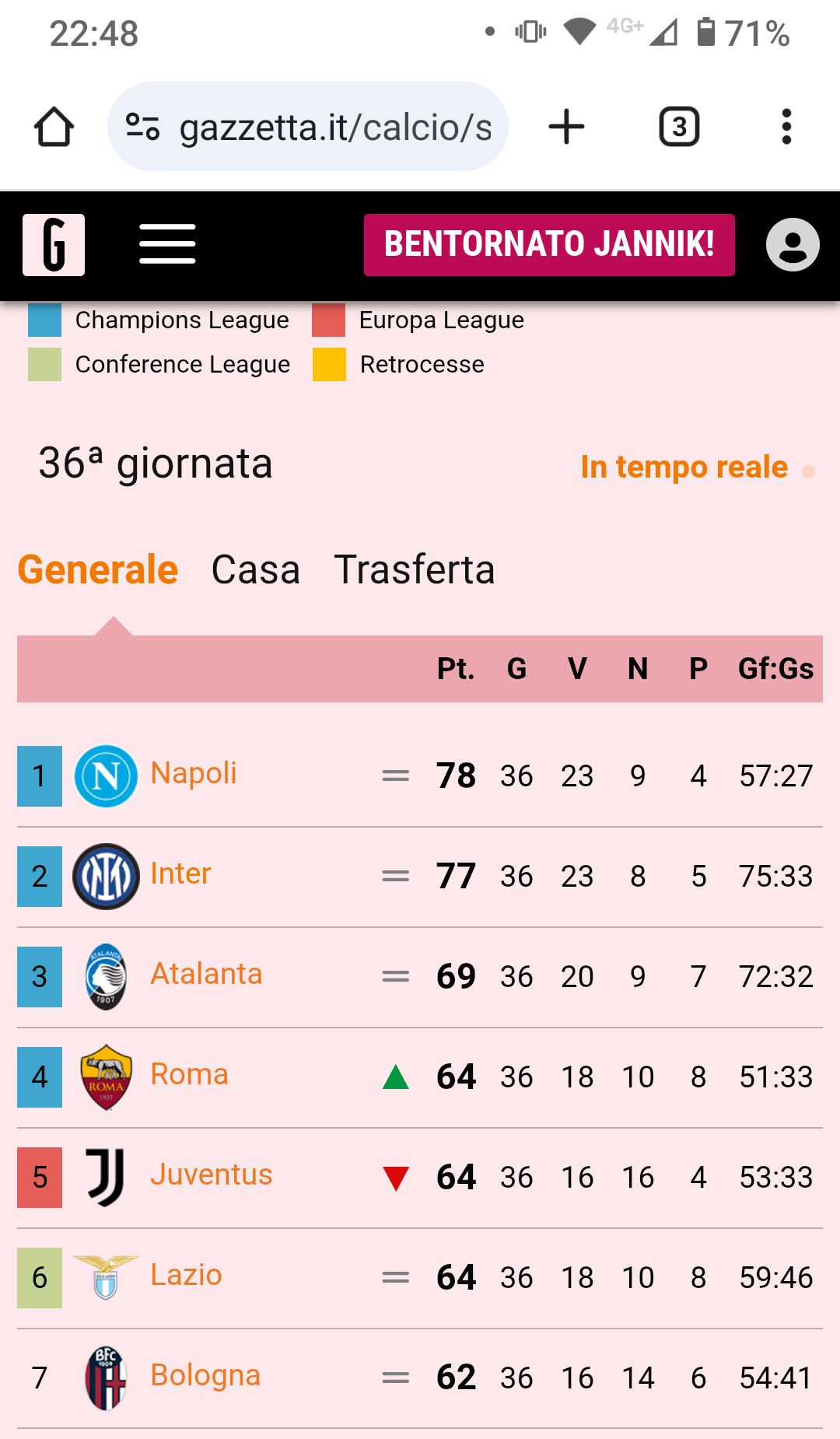Switch to the Casa standings tab
840x1439 pixels.
[x=256, y=569]
